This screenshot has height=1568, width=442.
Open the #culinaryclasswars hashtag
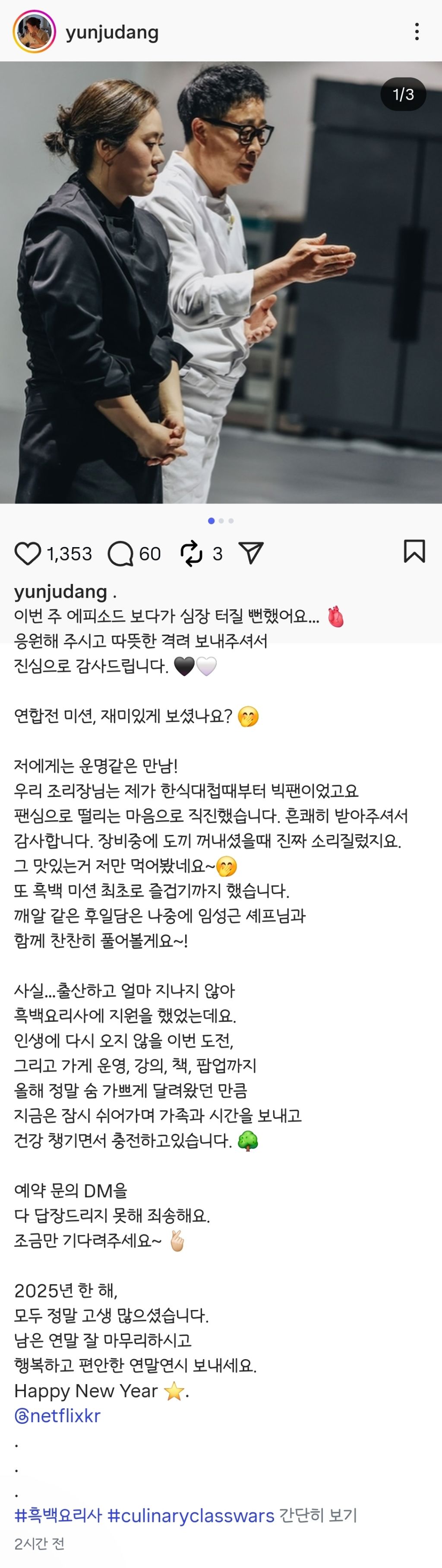[x=190, y=1516]
